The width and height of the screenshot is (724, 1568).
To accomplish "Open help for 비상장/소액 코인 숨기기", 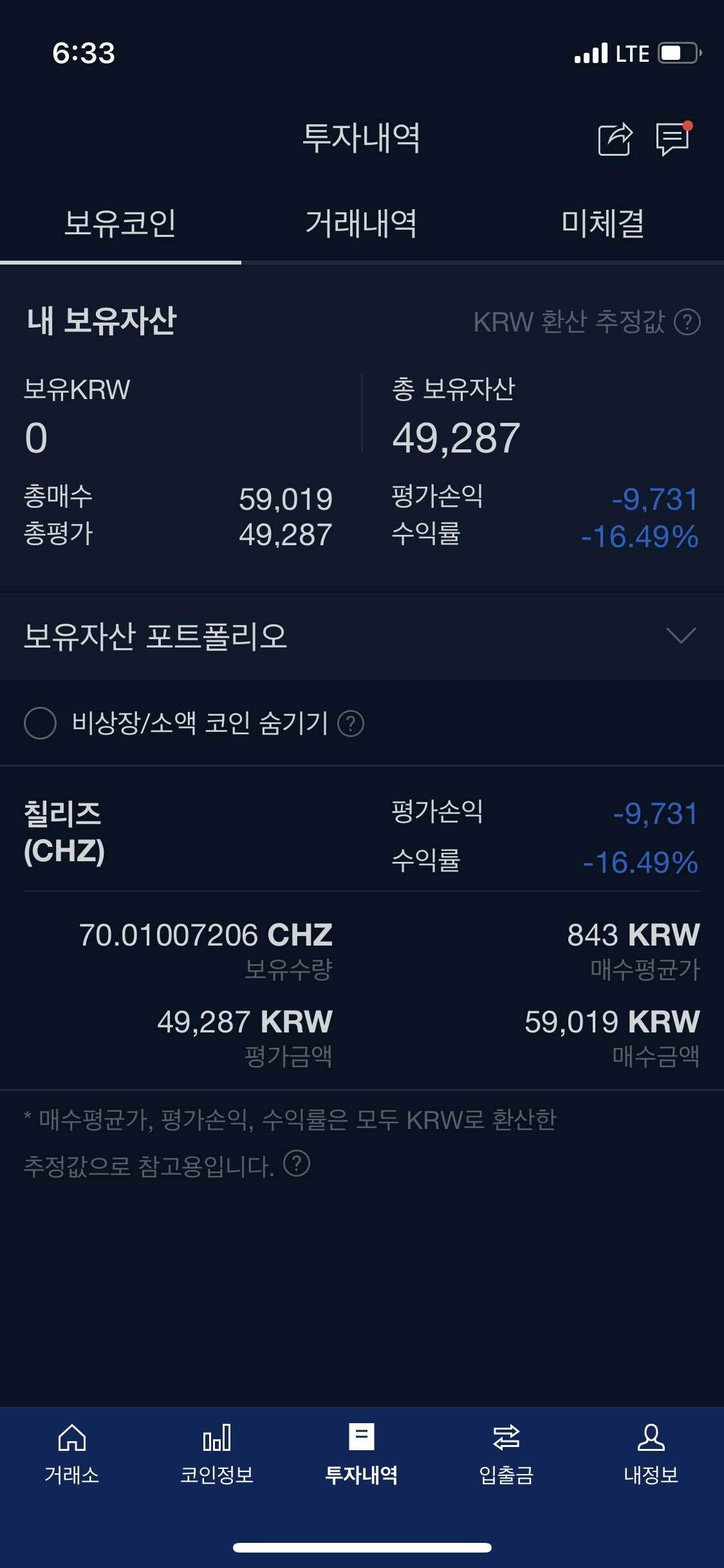I will [351, 723].
